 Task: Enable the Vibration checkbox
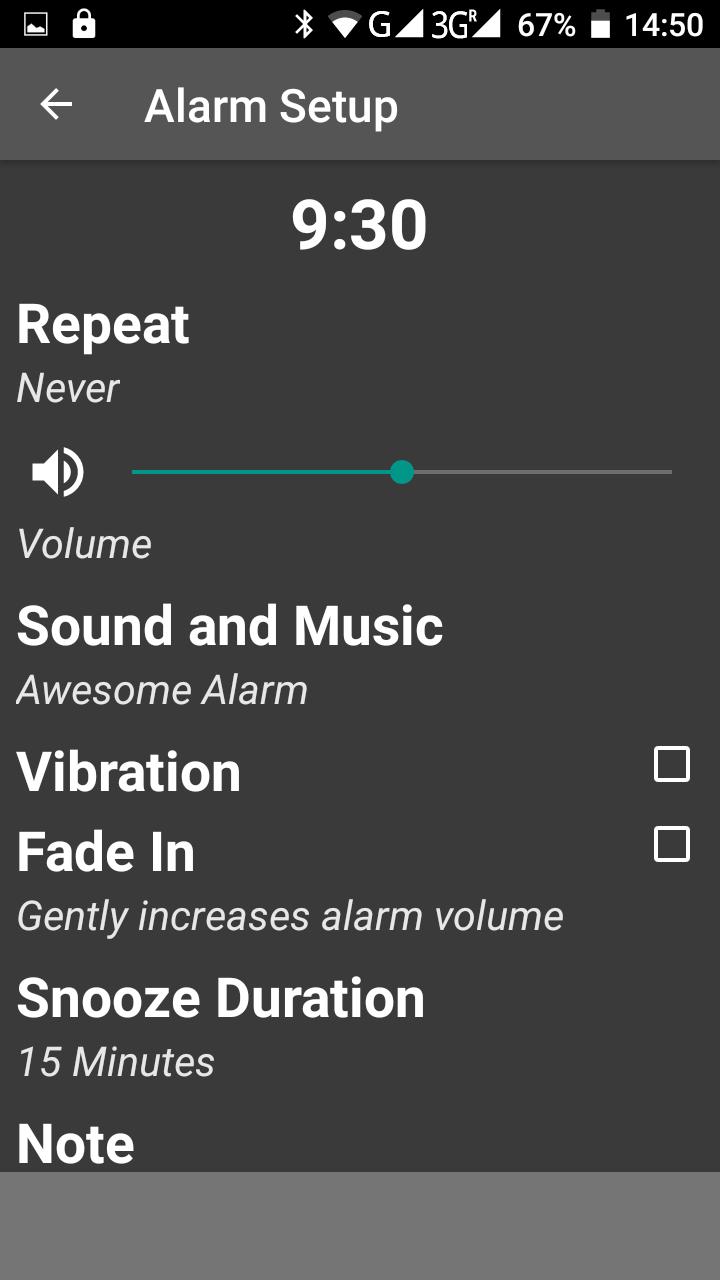point(673,763)
